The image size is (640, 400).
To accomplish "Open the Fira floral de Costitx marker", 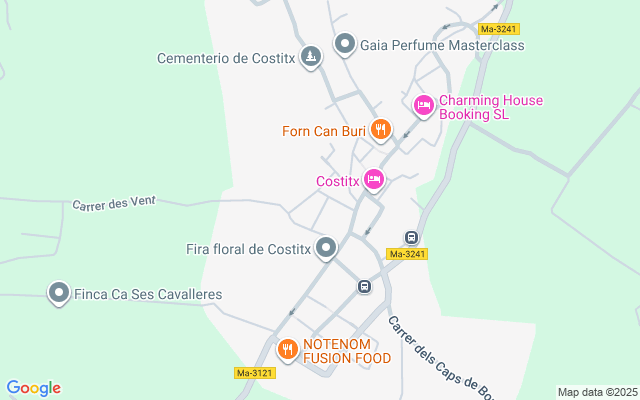I will (326, 248).
